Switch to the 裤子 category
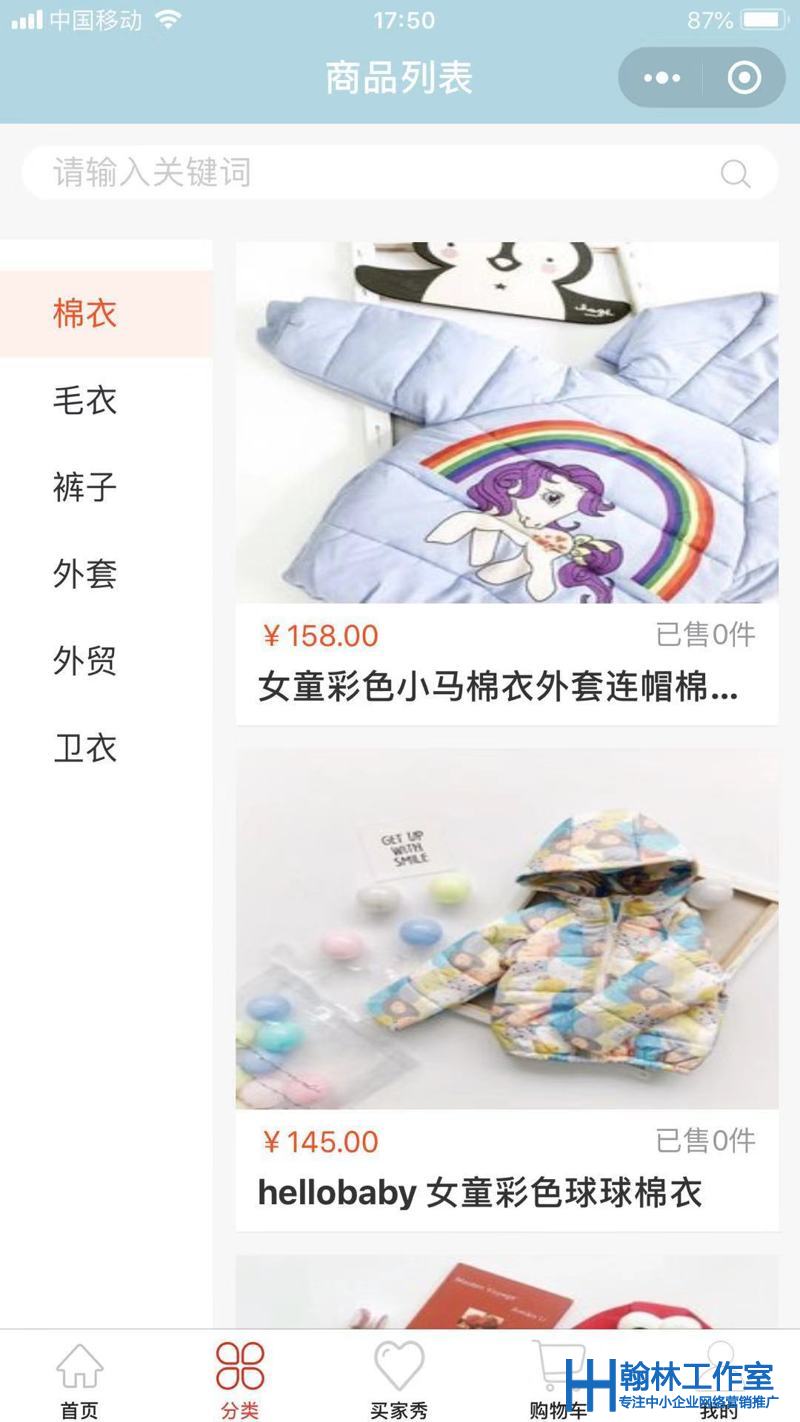Image resolution: width=800 pixels, height=1422 pixels. tap(86, 487)
